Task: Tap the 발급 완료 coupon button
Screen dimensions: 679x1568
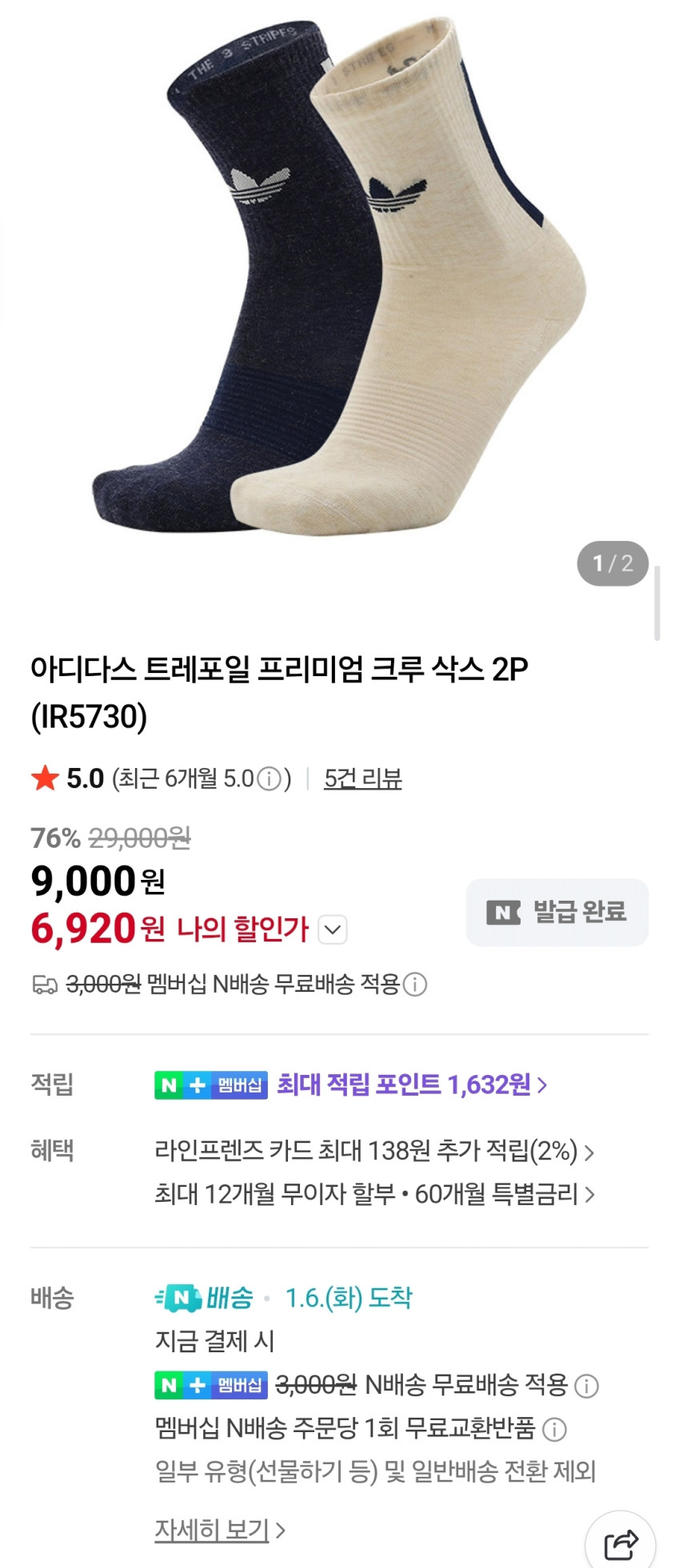Action: (x=557, y=912)
